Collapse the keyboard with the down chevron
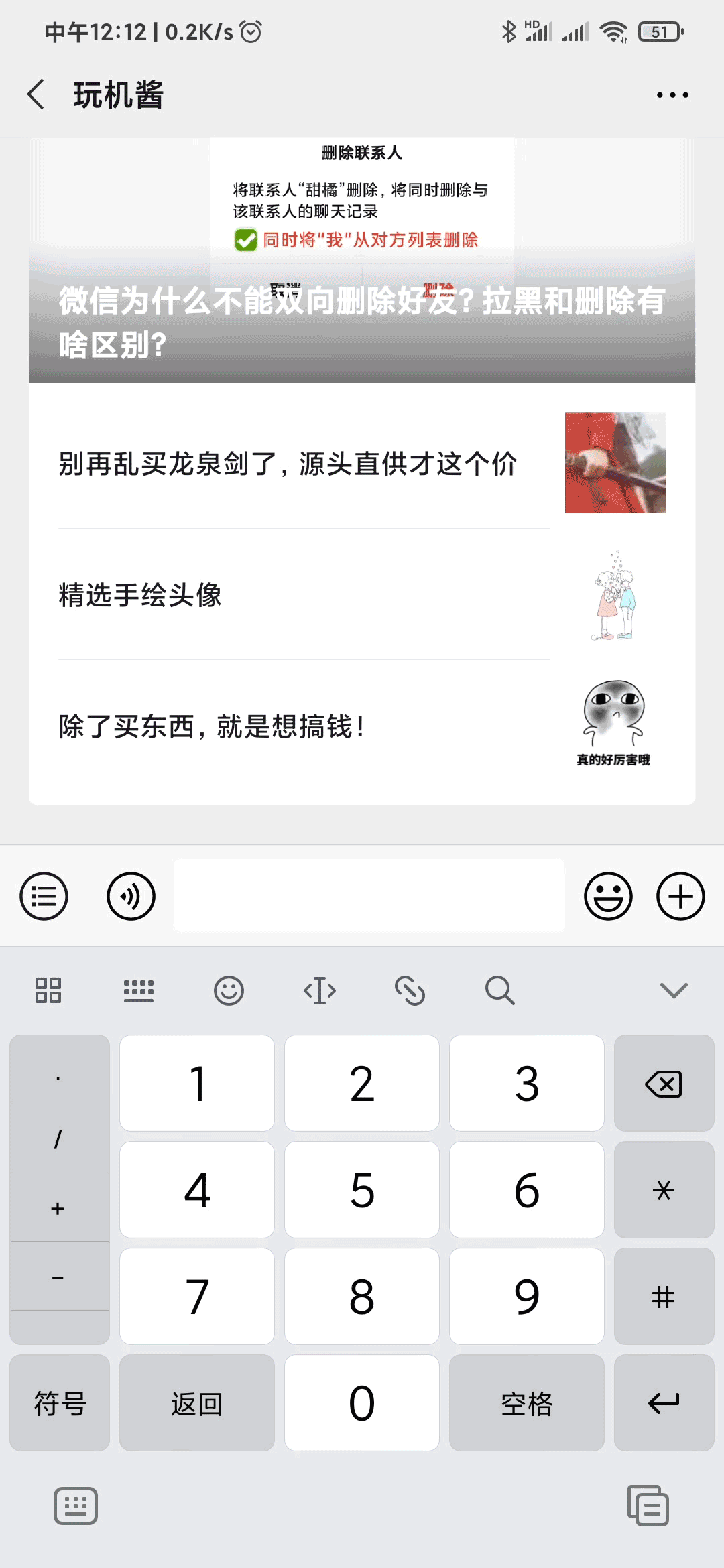Viewport: 724px width, 1568px height. [x=674, y=990]
